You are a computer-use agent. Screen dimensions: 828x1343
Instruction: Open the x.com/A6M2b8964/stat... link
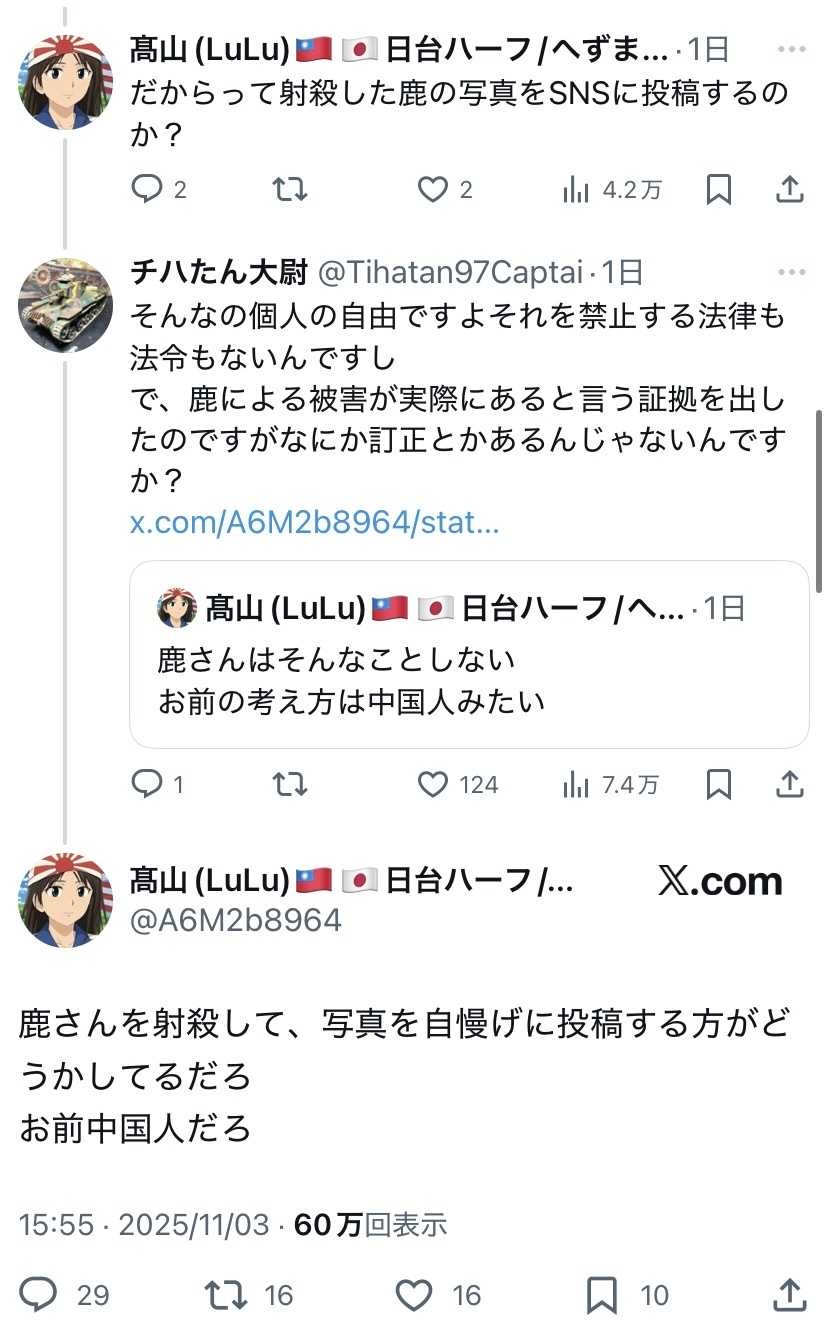(314, 522)
